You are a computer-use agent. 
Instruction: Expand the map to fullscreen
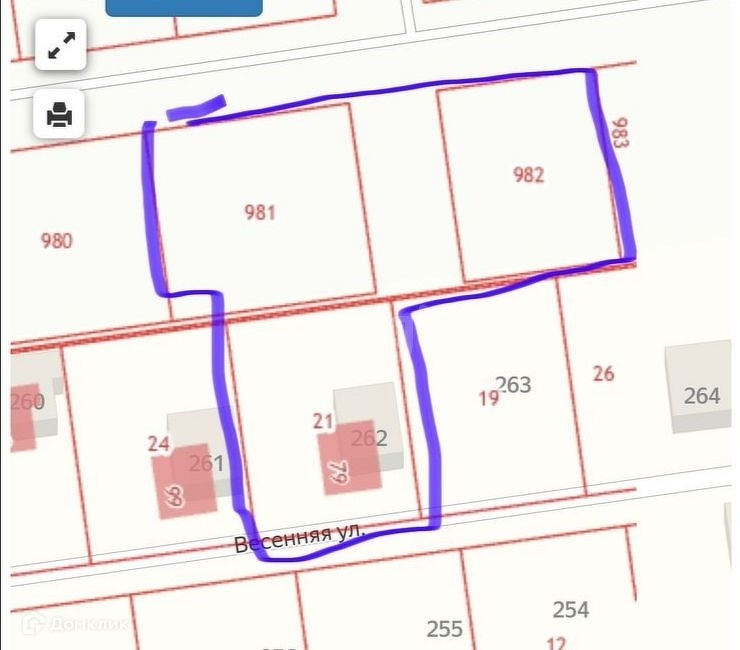coord(61,45)
